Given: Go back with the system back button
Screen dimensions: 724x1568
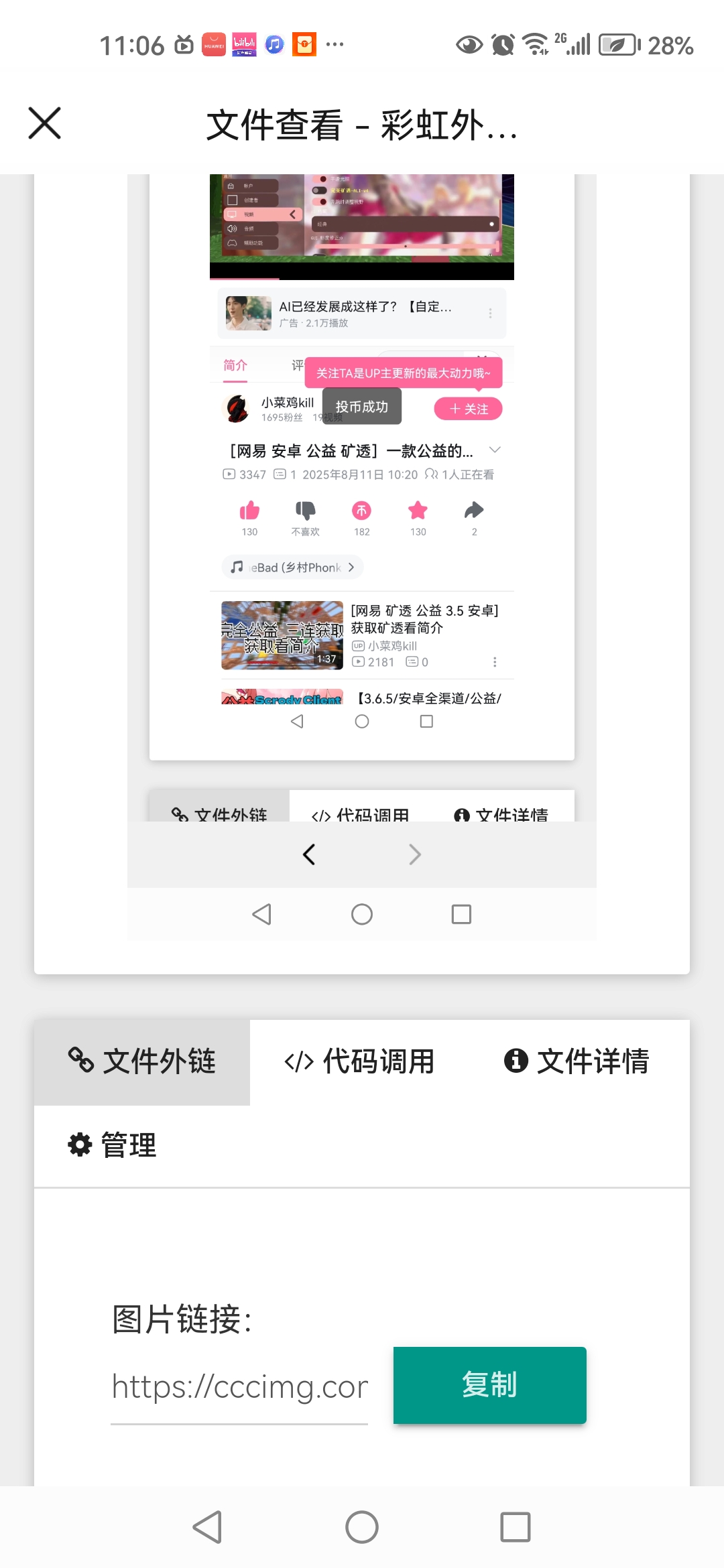Looking at the screenshot, I should [x=207, y=1527].
